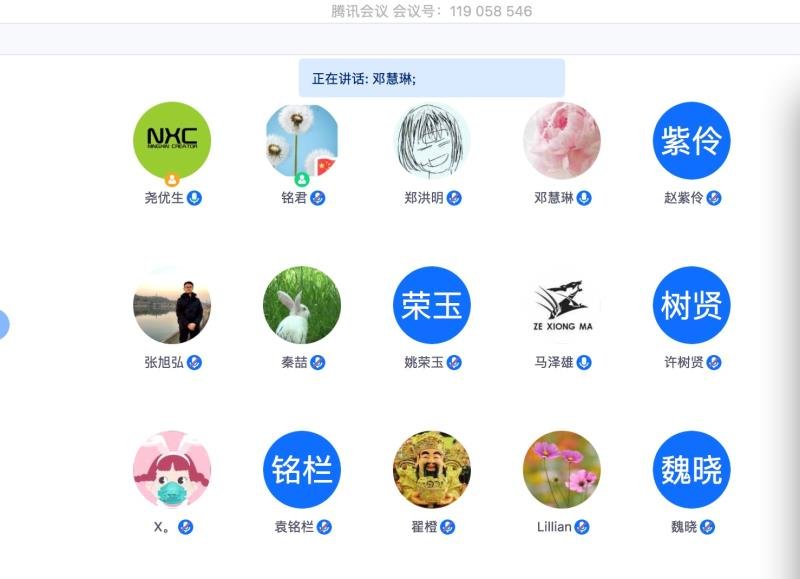Select participant 尧优生's avatar

[172, 141]
